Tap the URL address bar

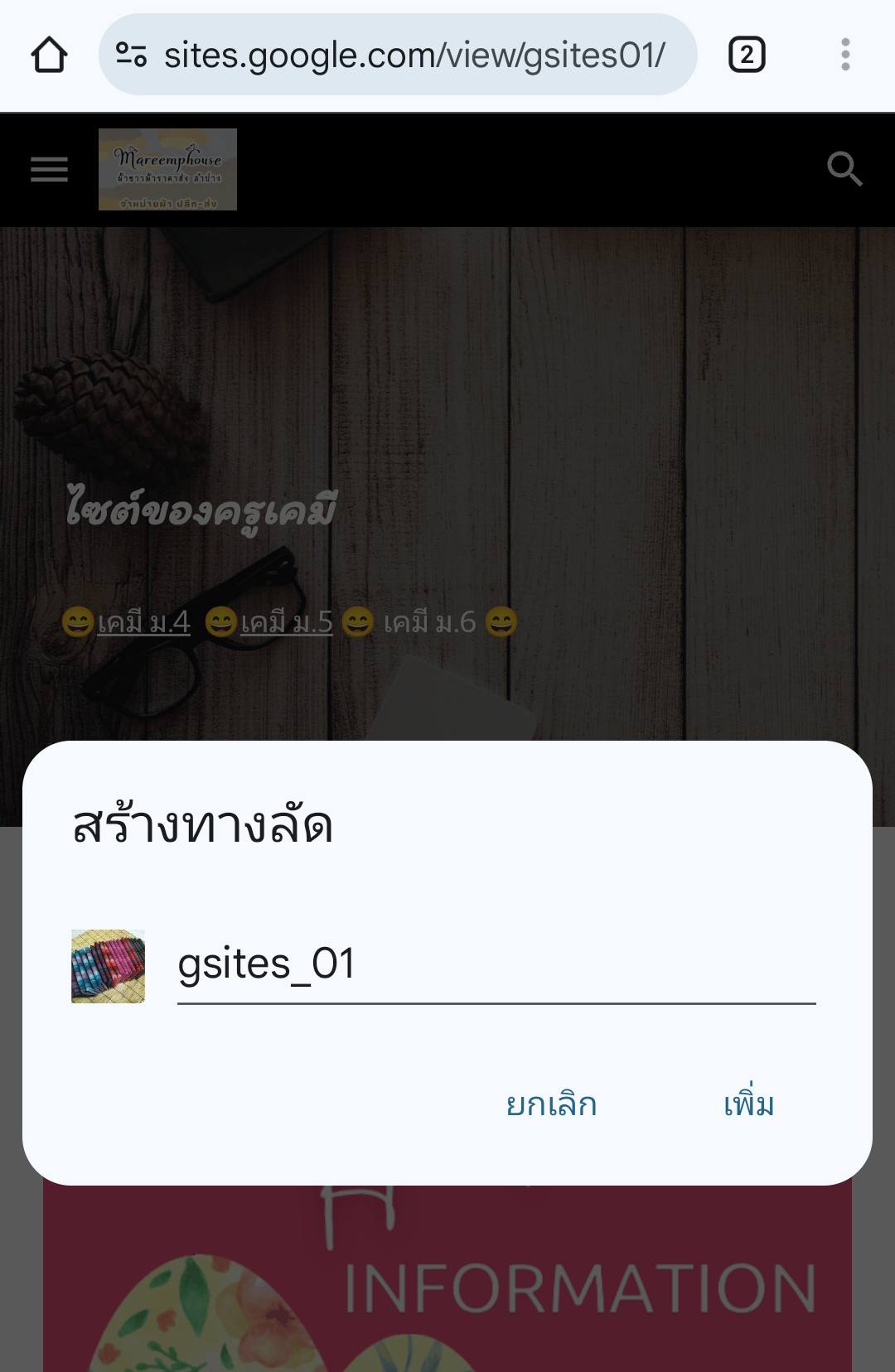pos(413,56)
